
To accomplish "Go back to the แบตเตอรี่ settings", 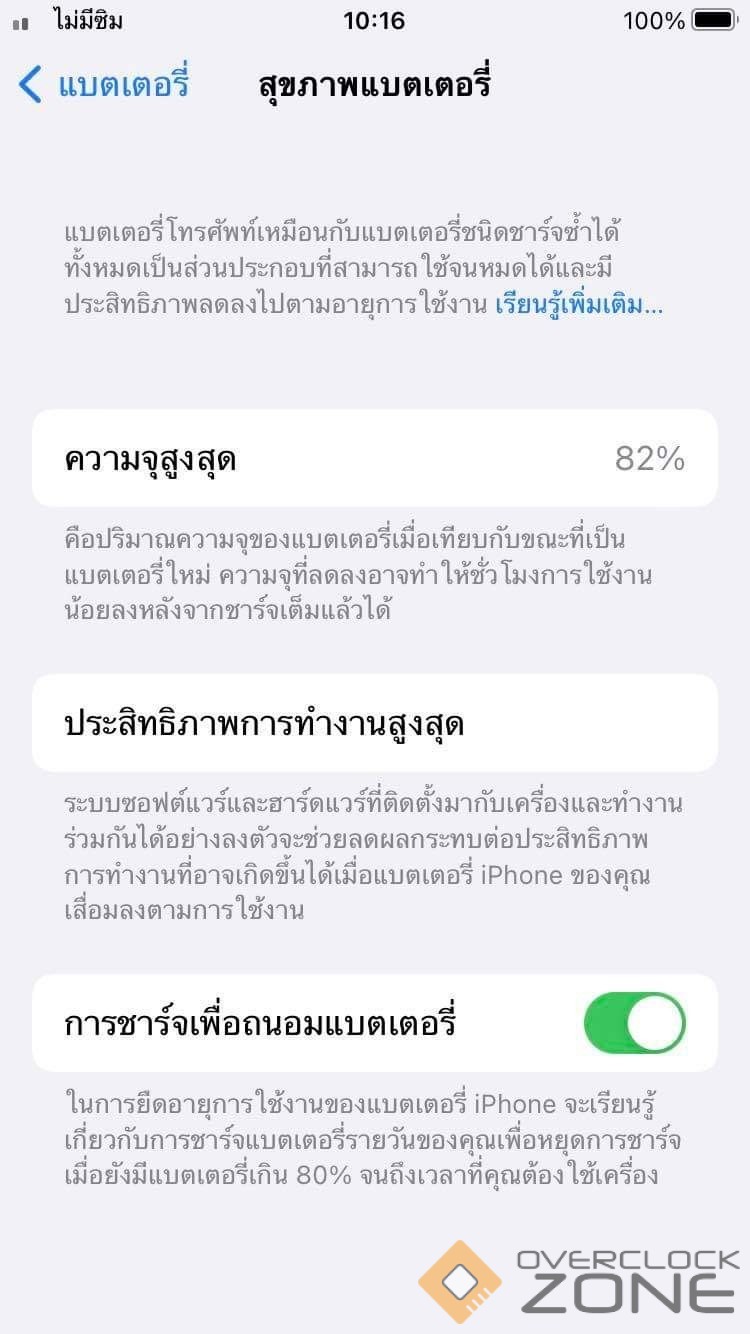I will (x=104, y=84).
